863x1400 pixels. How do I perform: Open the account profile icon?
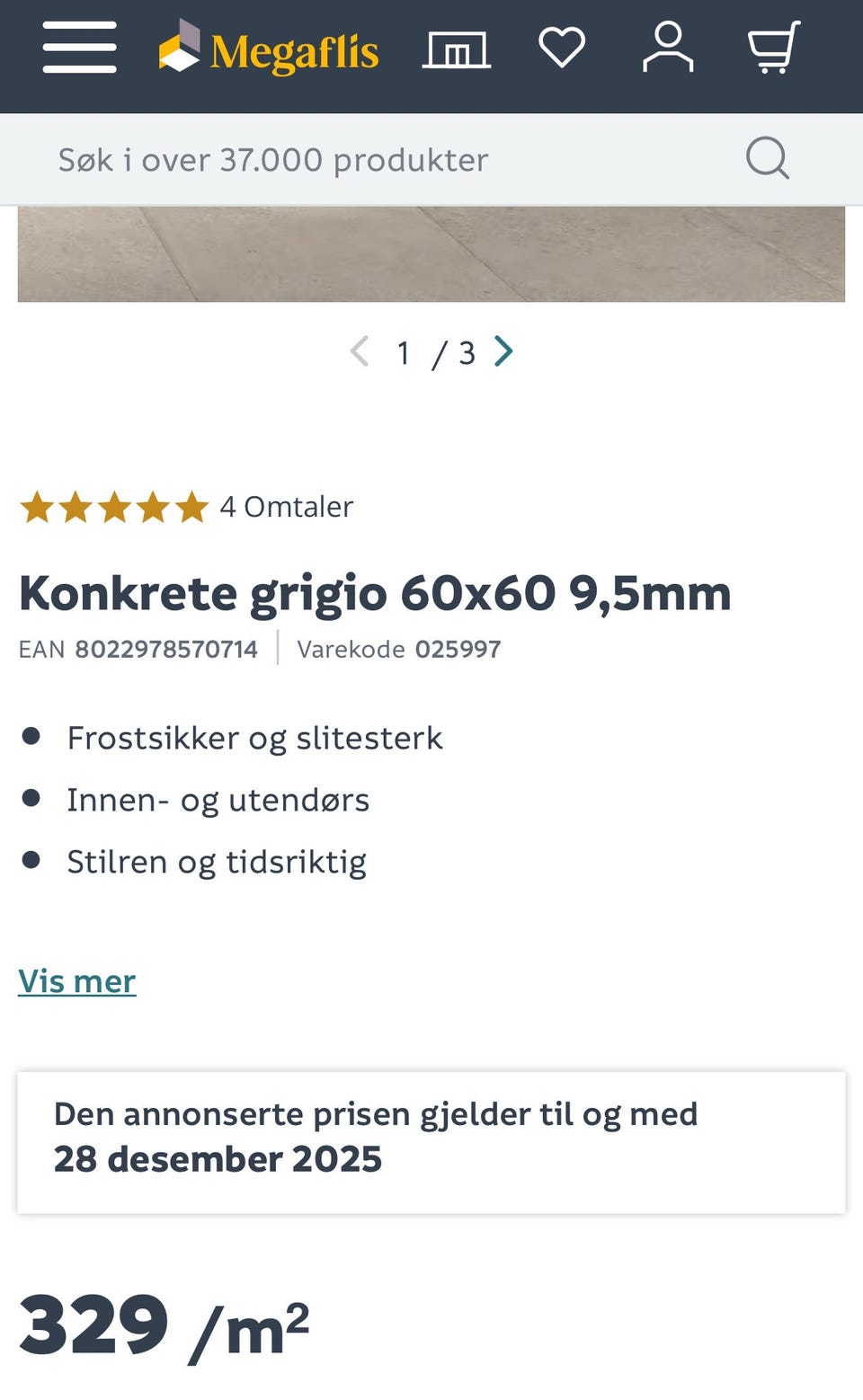667,49
